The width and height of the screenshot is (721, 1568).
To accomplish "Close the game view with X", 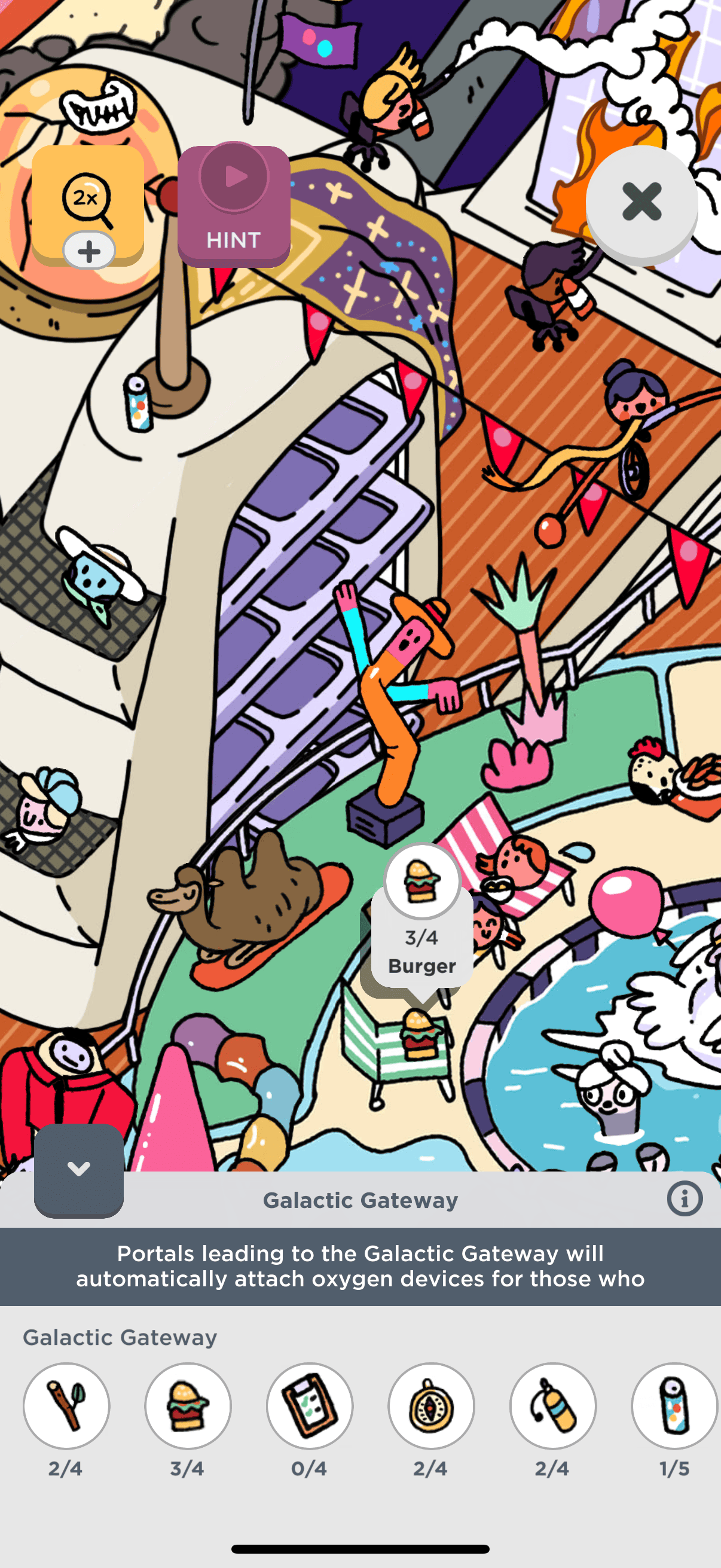I will pos(641,202).
